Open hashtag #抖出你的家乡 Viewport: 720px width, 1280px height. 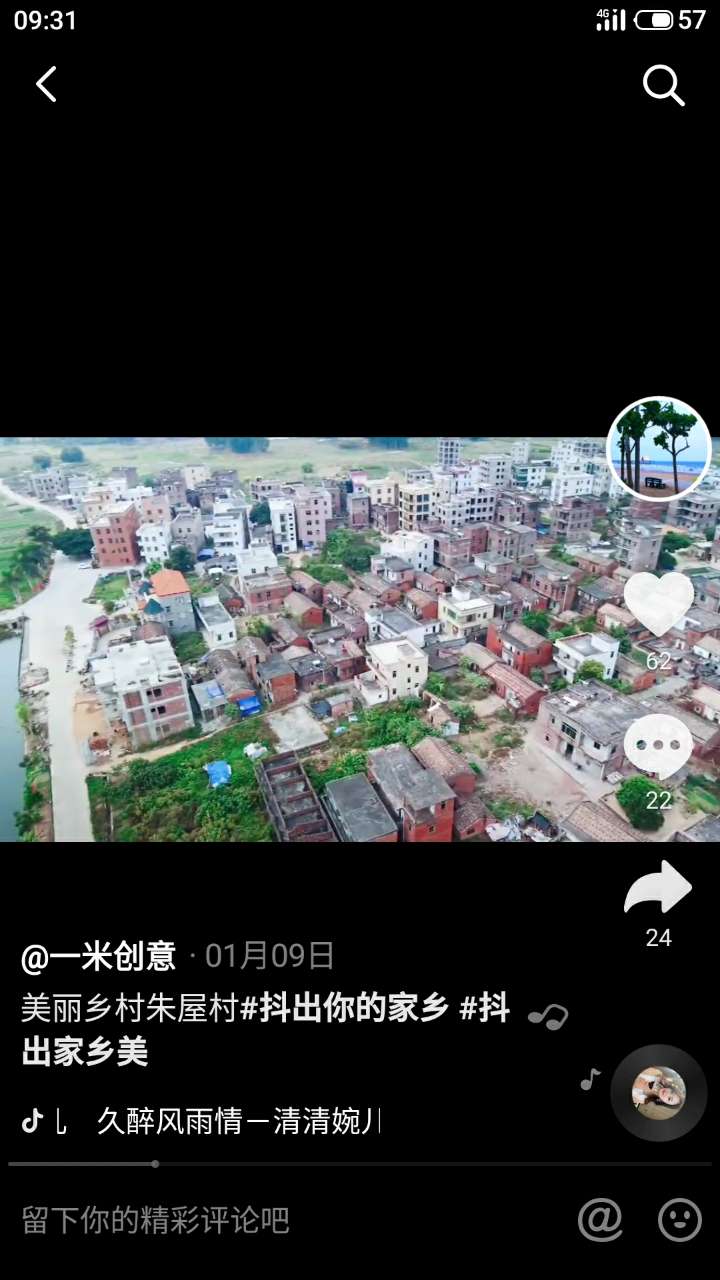coord(345,1009)
